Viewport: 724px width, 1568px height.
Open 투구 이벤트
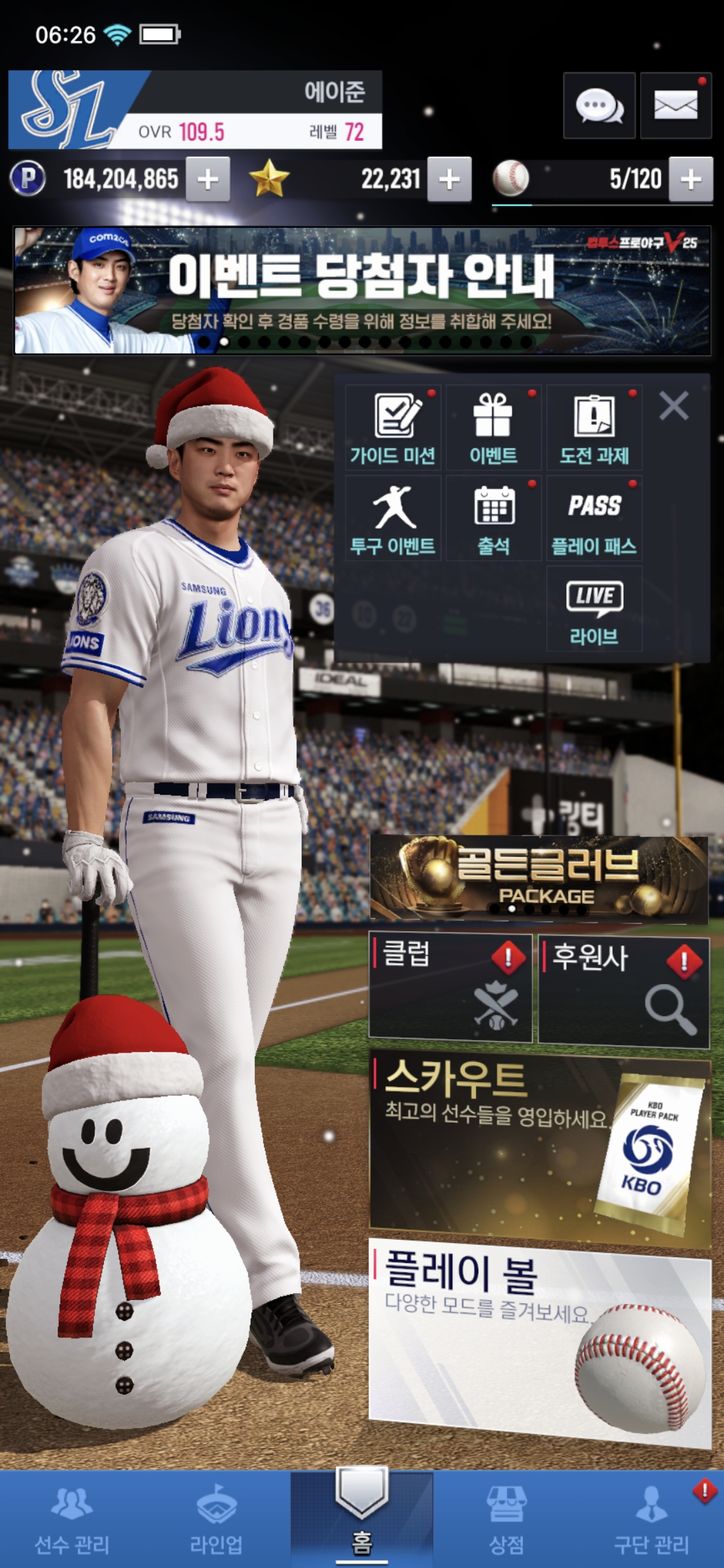click(x=394, y=519)
